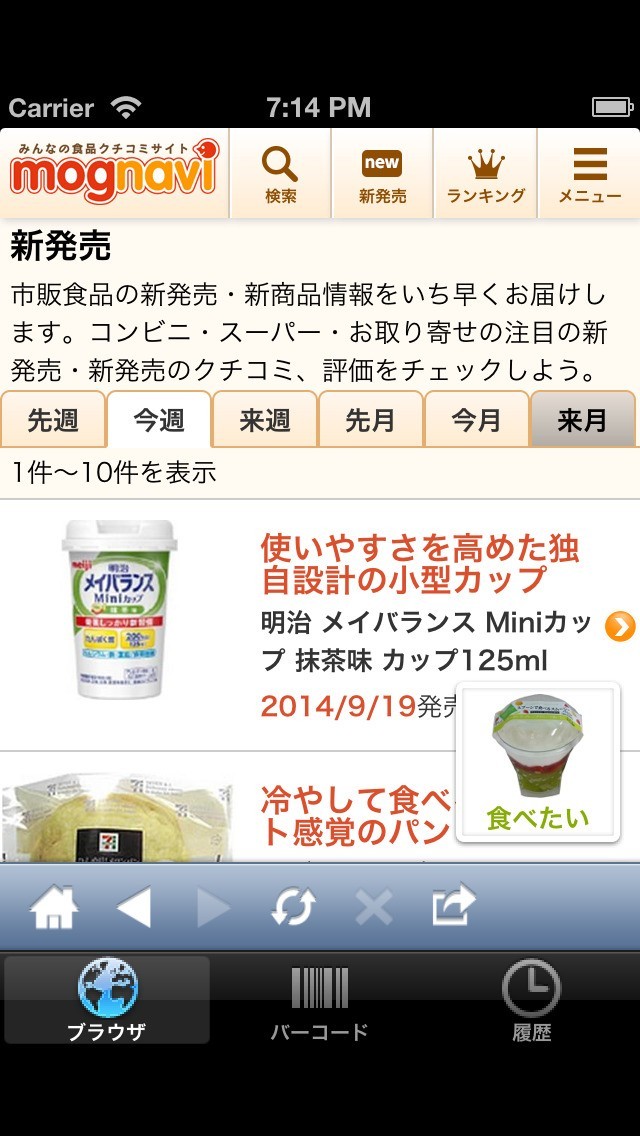Open the 新発売 new releases button
640x1136 pixels.
[382, 173]
